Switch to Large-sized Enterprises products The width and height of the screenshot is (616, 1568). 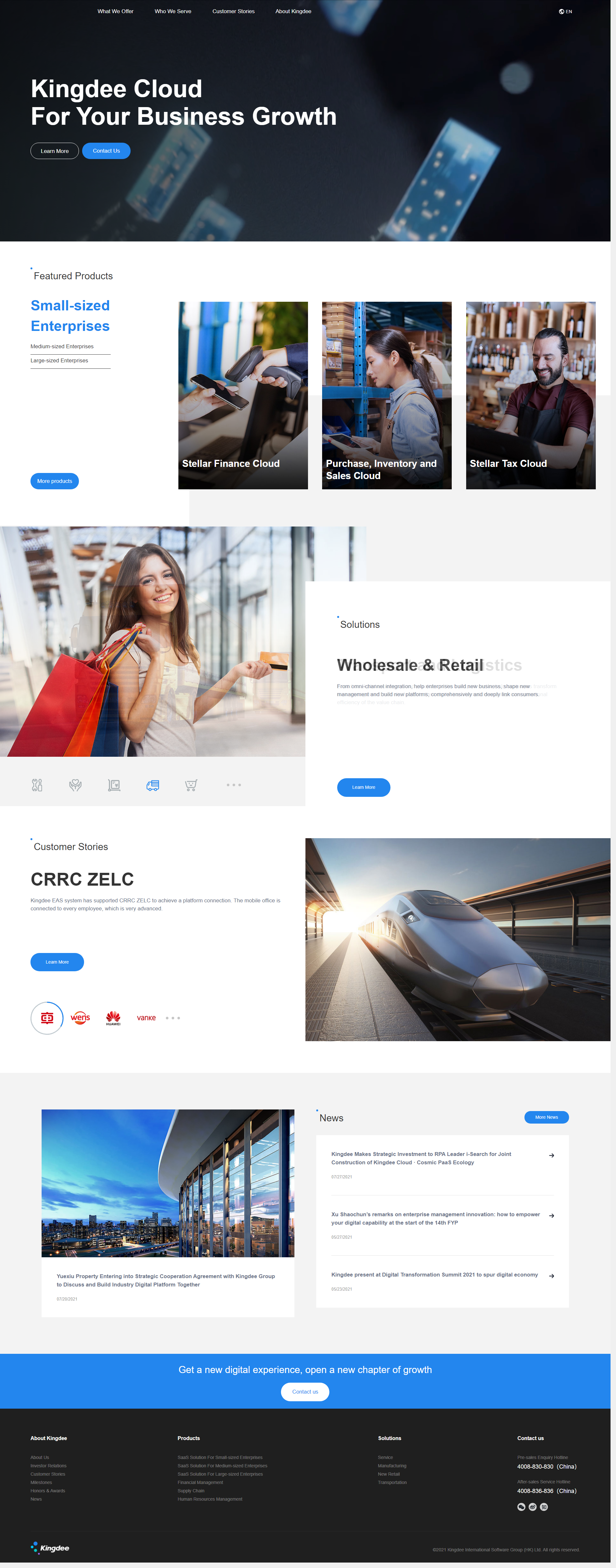[59, 360]
